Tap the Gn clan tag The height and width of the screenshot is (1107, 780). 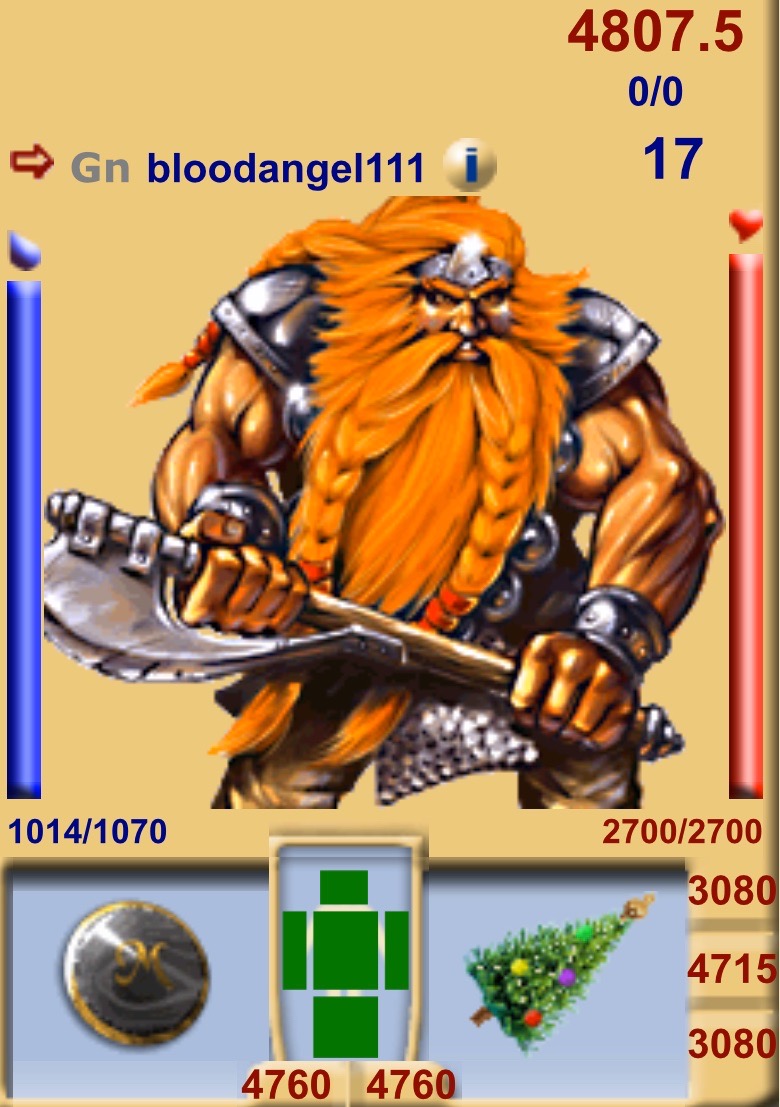click(x=100, y=168)
